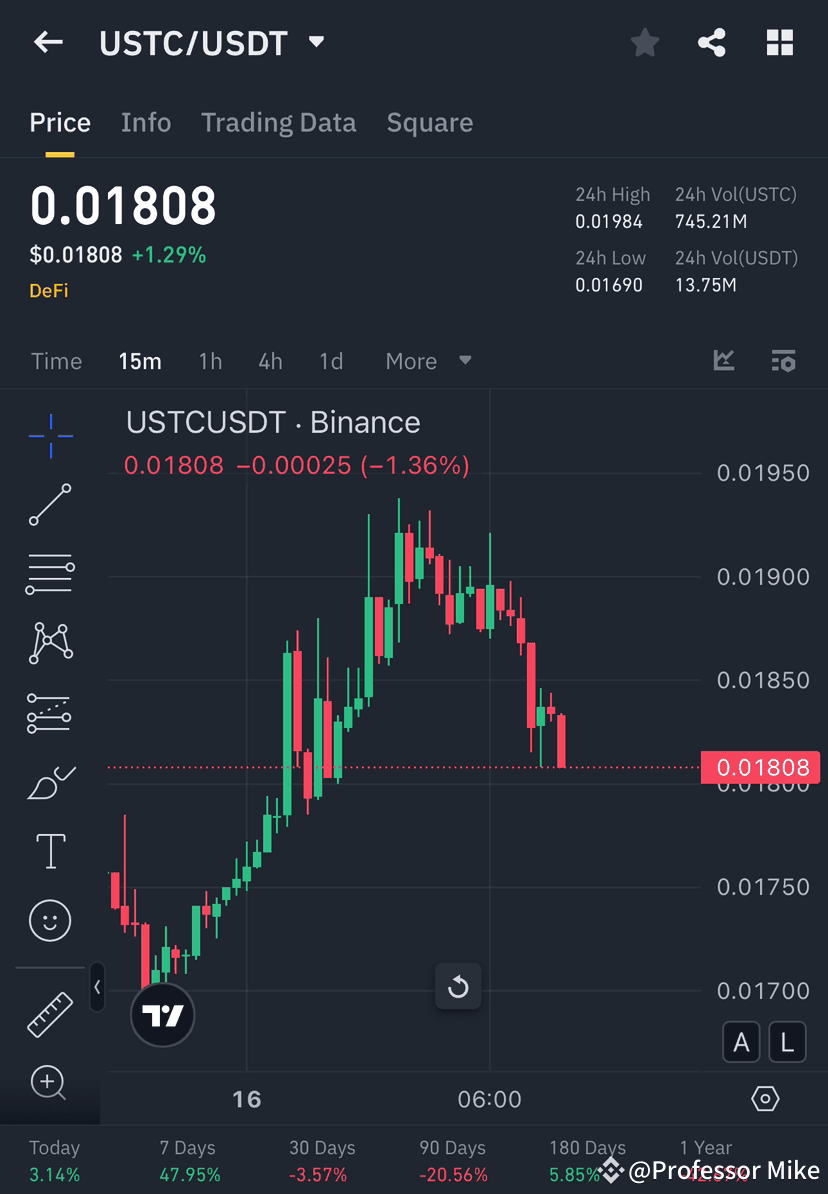
Task: Open the horizontal lines drawing tool
Action: click(x=50, y=574)
